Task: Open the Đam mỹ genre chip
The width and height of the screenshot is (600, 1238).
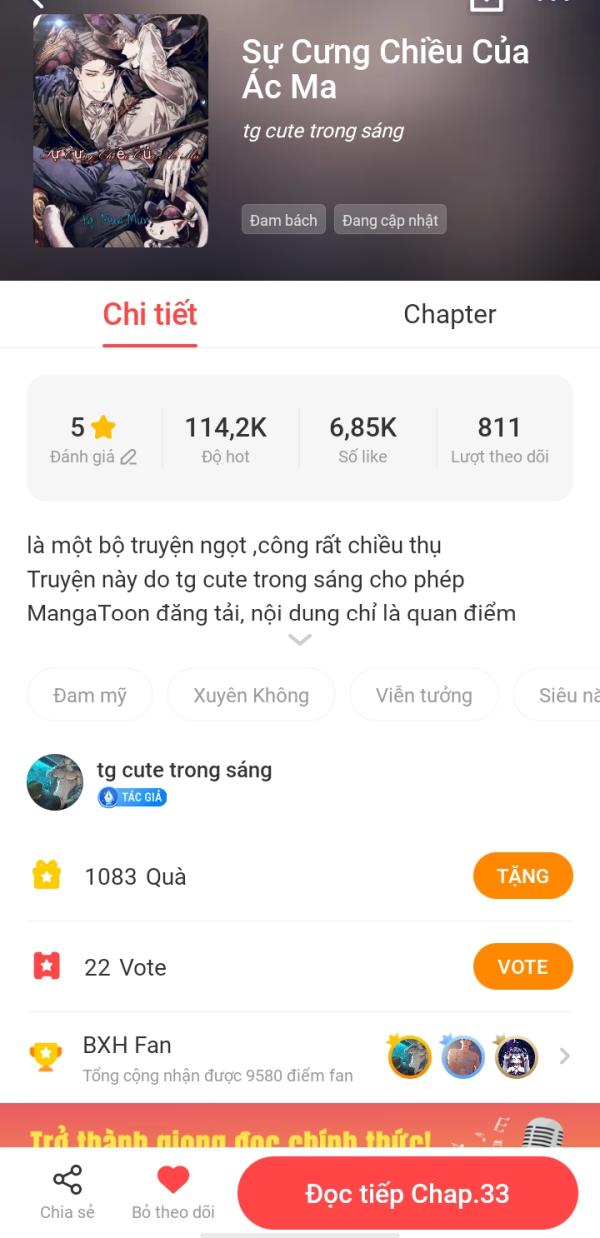Action: click(x=90, y=695)
